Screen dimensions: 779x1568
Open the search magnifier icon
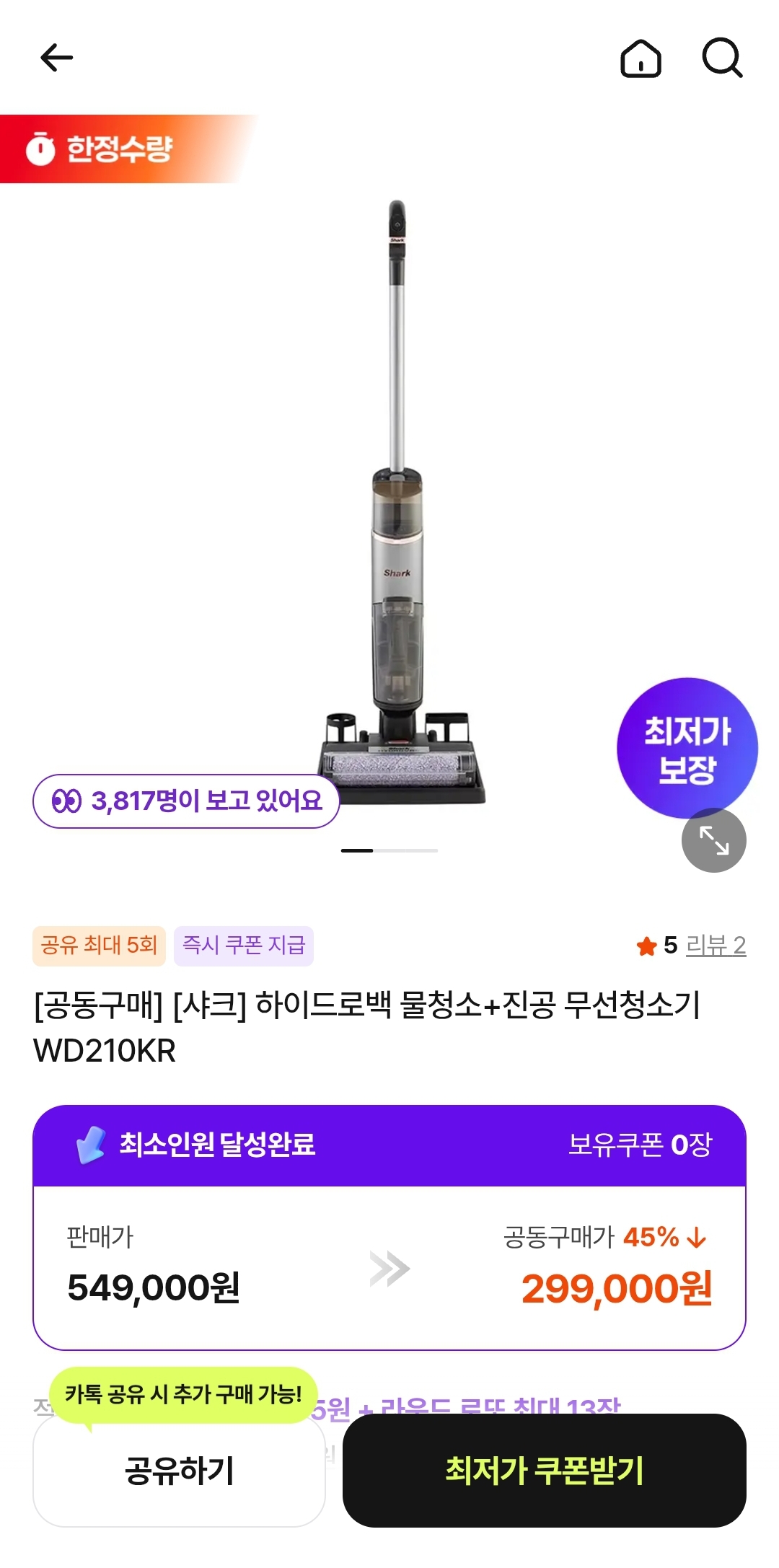(x=722, y=58)
